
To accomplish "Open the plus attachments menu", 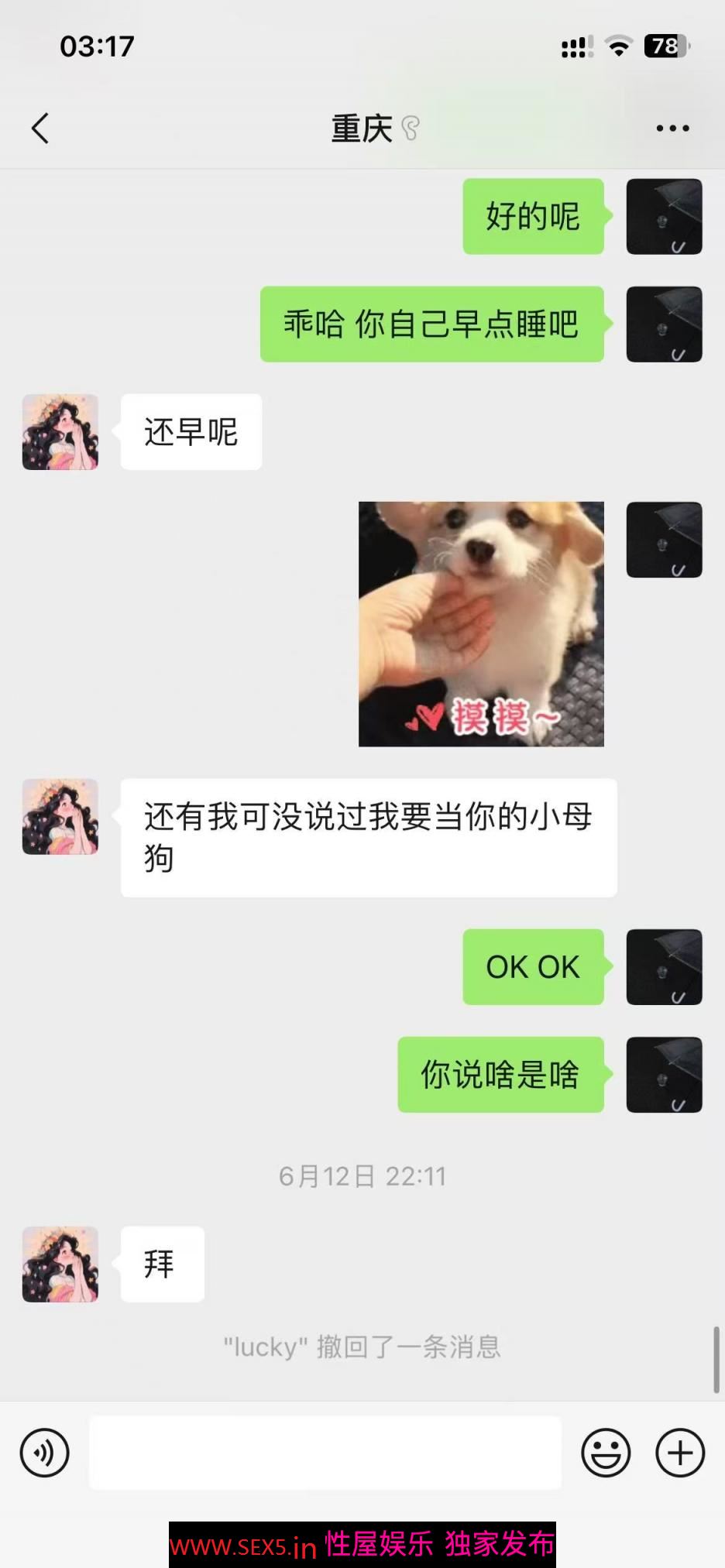I will coord(679,1452).
